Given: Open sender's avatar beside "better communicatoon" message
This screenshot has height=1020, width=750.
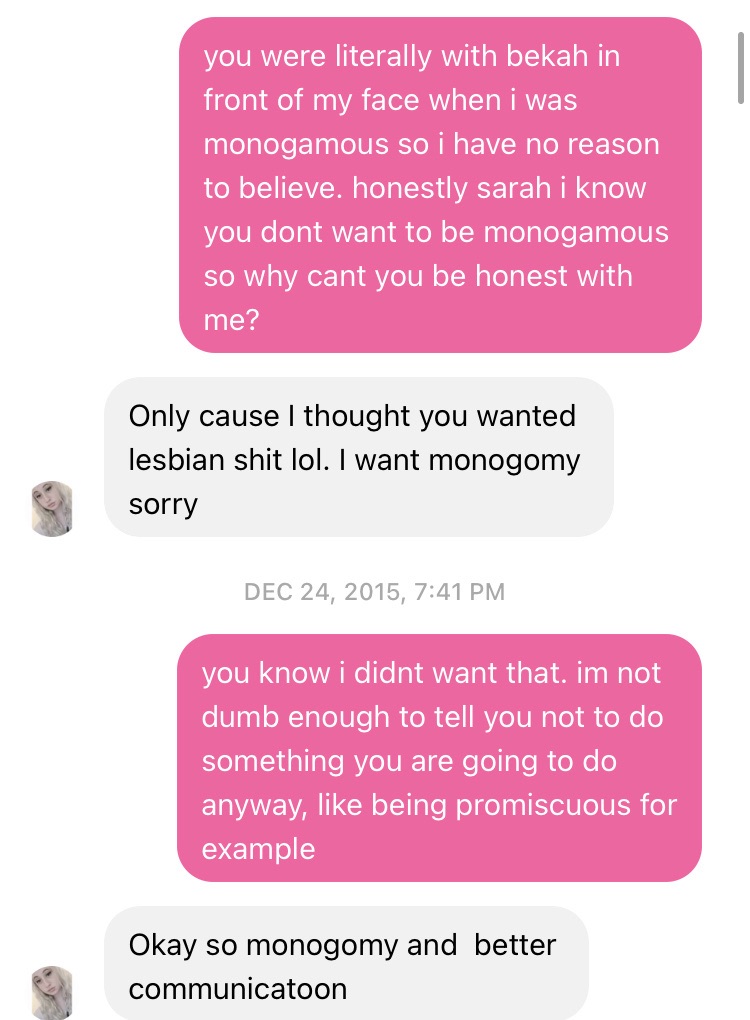Looking at the screenshot, I should pyautogui.click(x=53, y=992).
